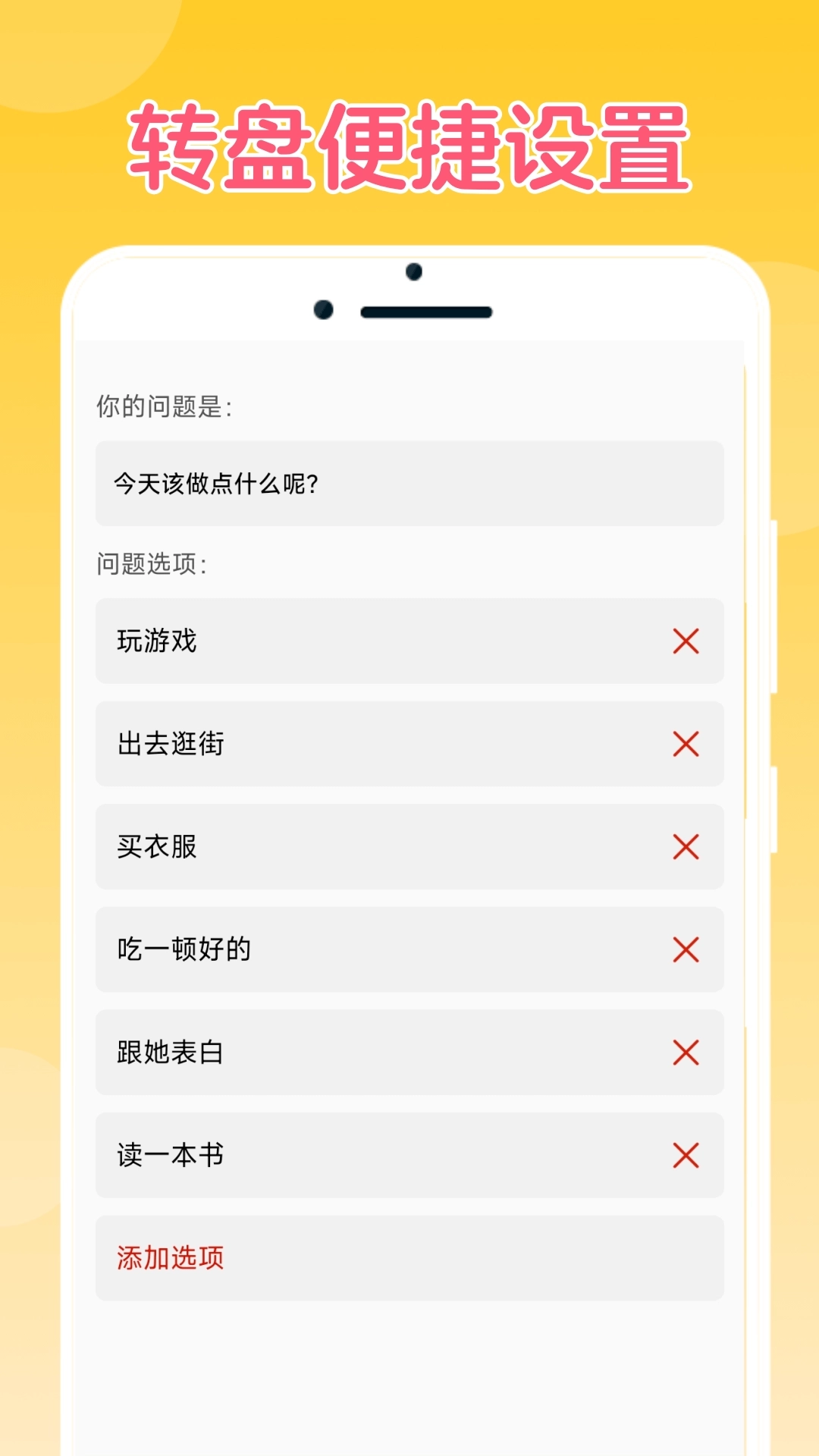
Task: Click the 转盘便捷设置 title banner
Action: coord(409,148)
